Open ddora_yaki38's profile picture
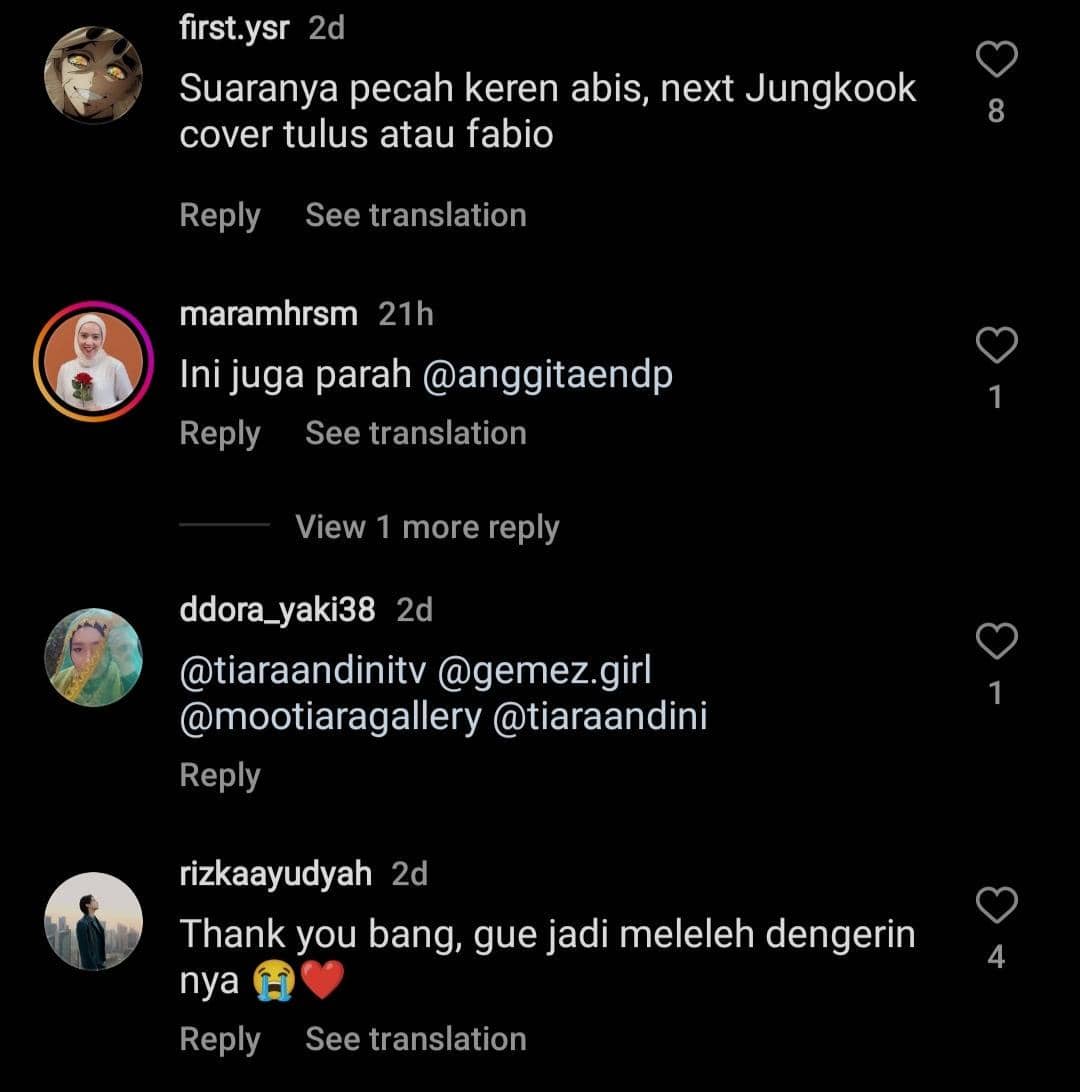The width and height of the screenshot is (1080, 1092). [93, 657]
